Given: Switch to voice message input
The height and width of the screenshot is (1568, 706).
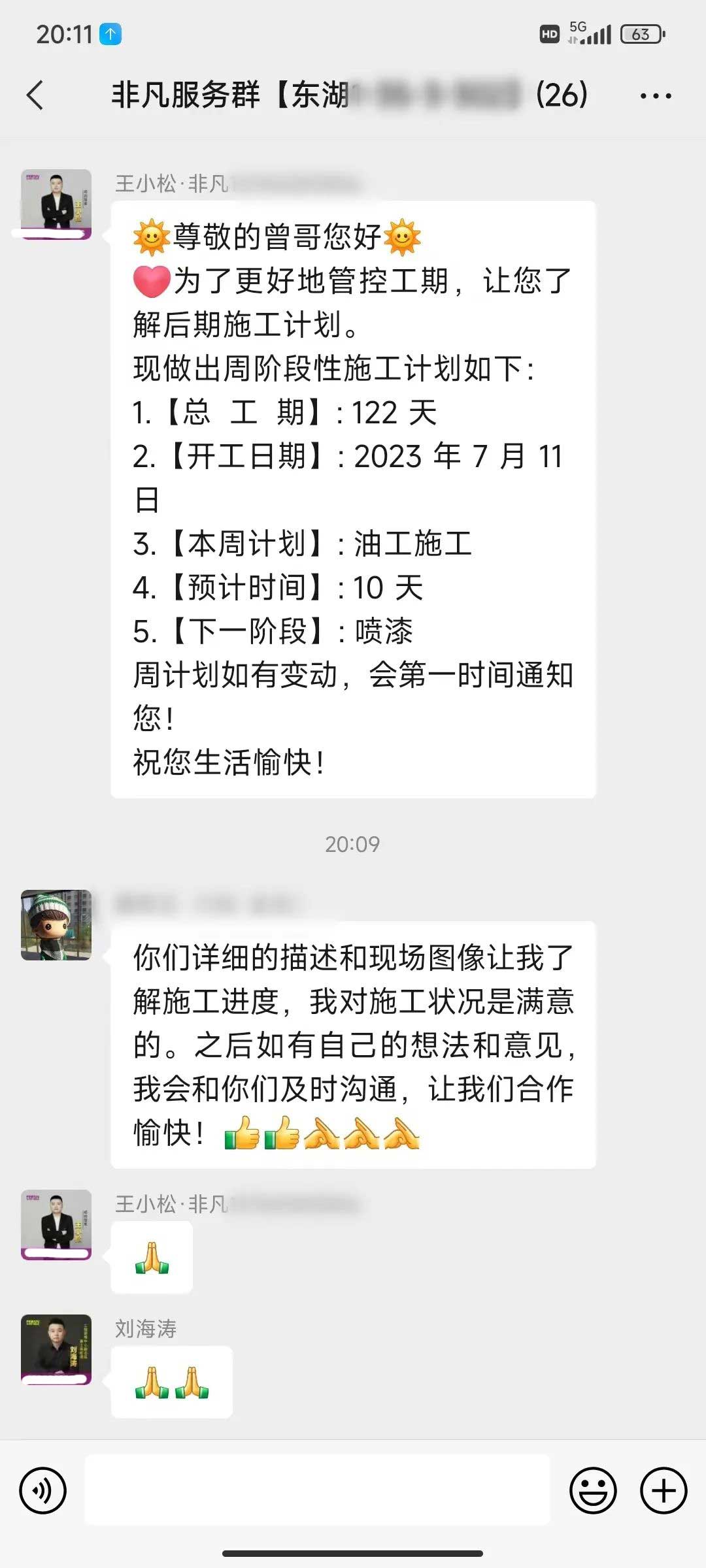Looking at the screenshot, I should (x=43, y=1490).
